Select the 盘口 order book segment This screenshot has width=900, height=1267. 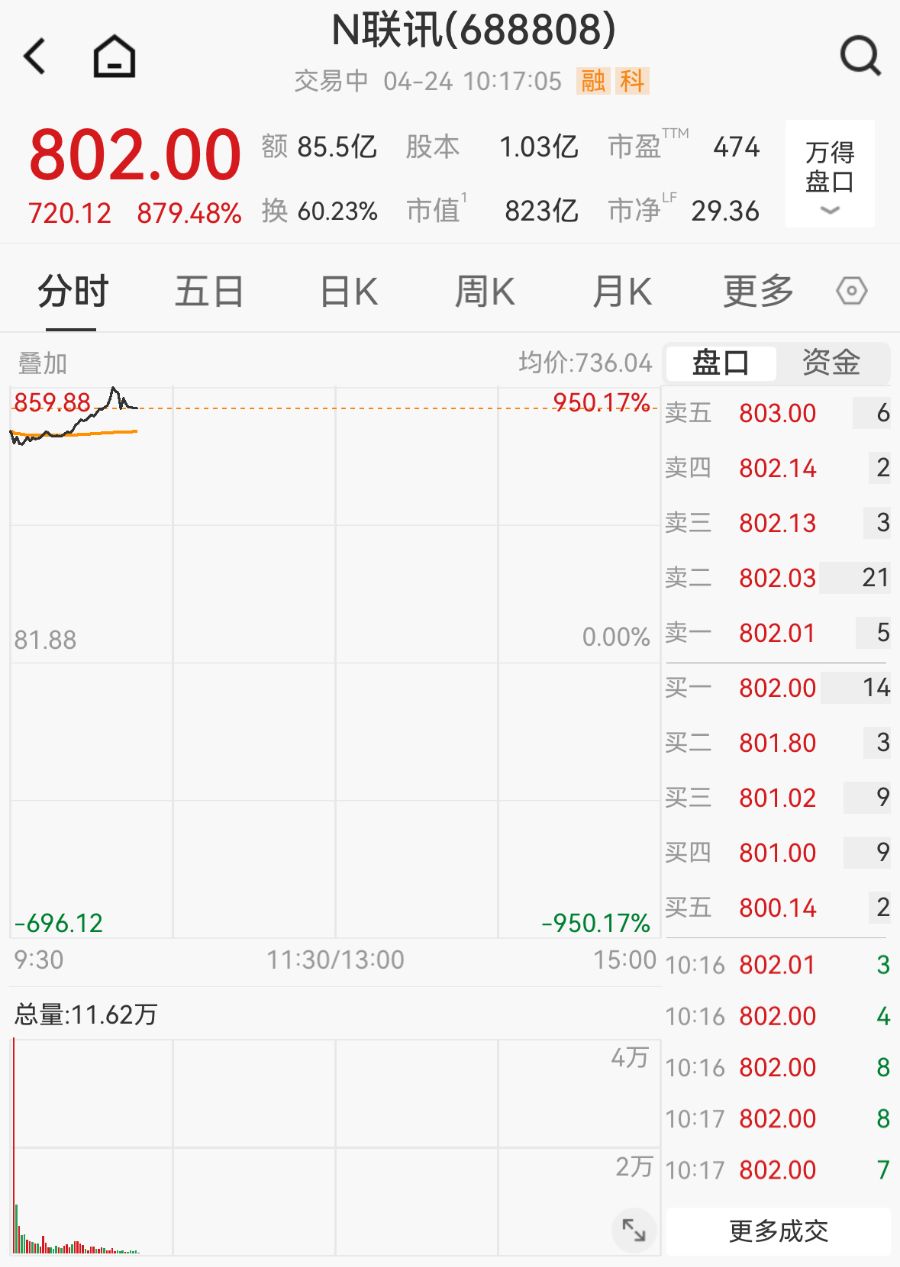click(720, 362)
